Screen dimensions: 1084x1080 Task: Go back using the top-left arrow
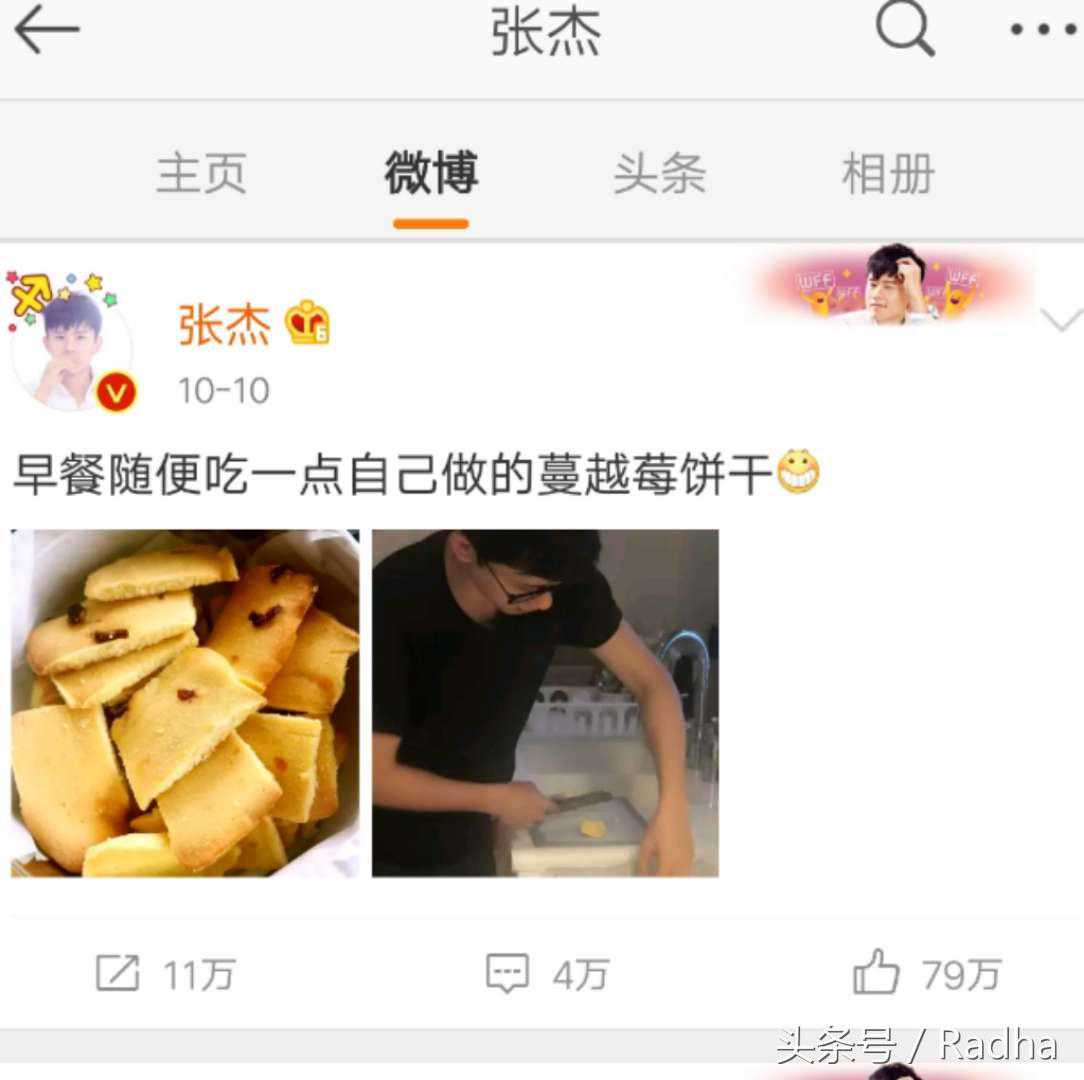pos(46,30)
